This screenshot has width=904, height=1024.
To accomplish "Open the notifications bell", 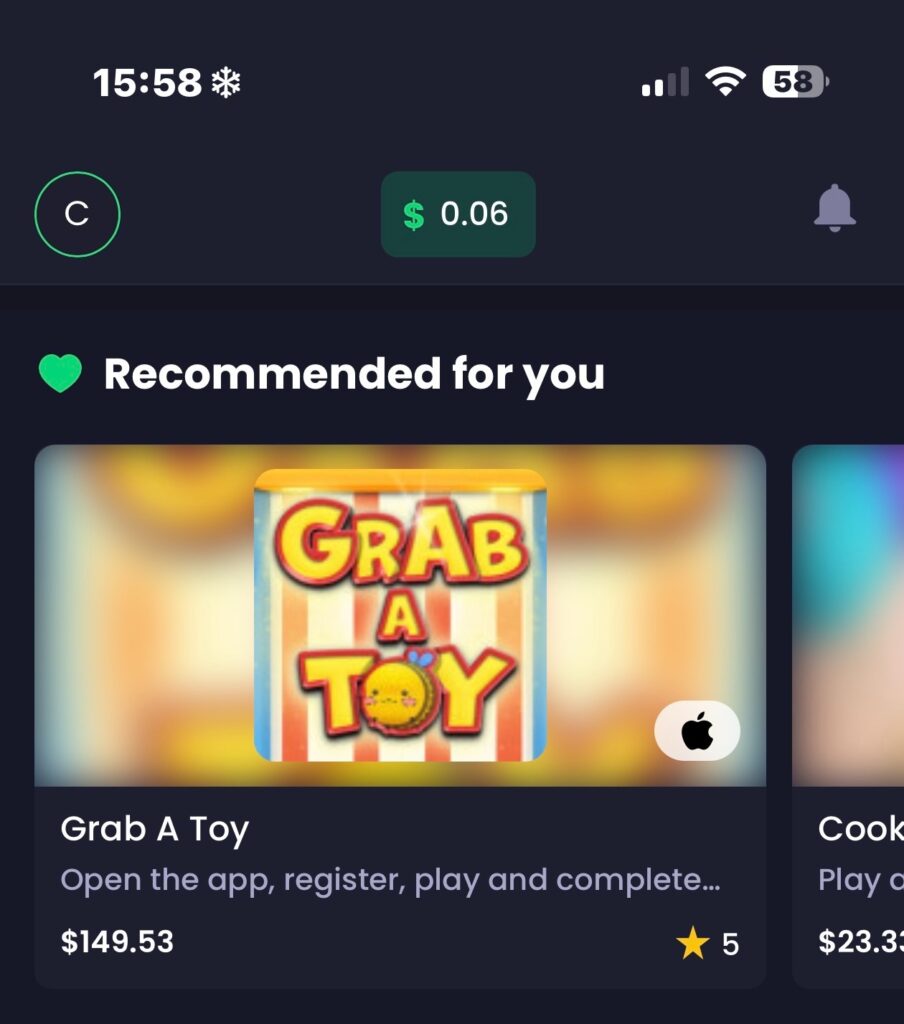I will pos(834,210).
